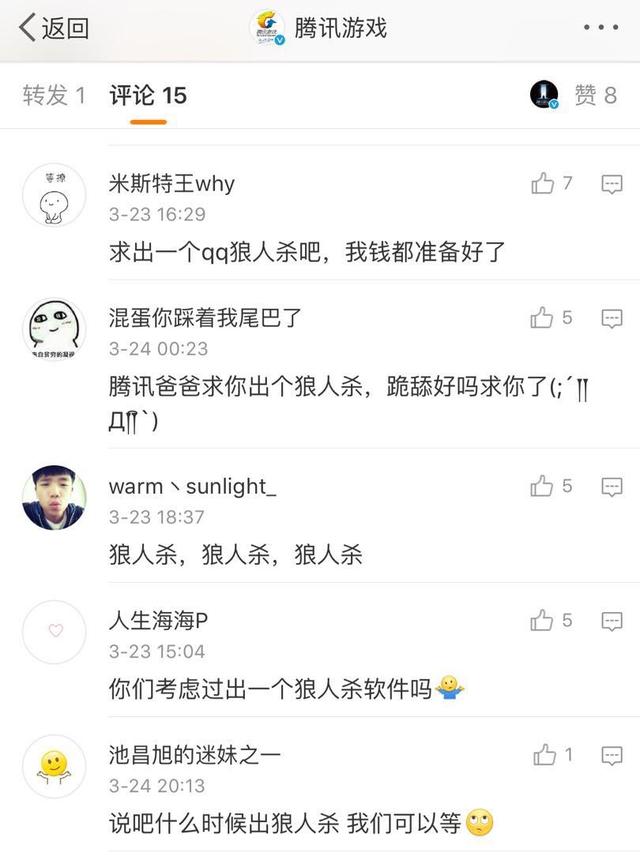This screenshot has height=856, width=640.
Task: Reply to 人生海海P's comment
Action: pyautogui.click(x=612, y=621)
